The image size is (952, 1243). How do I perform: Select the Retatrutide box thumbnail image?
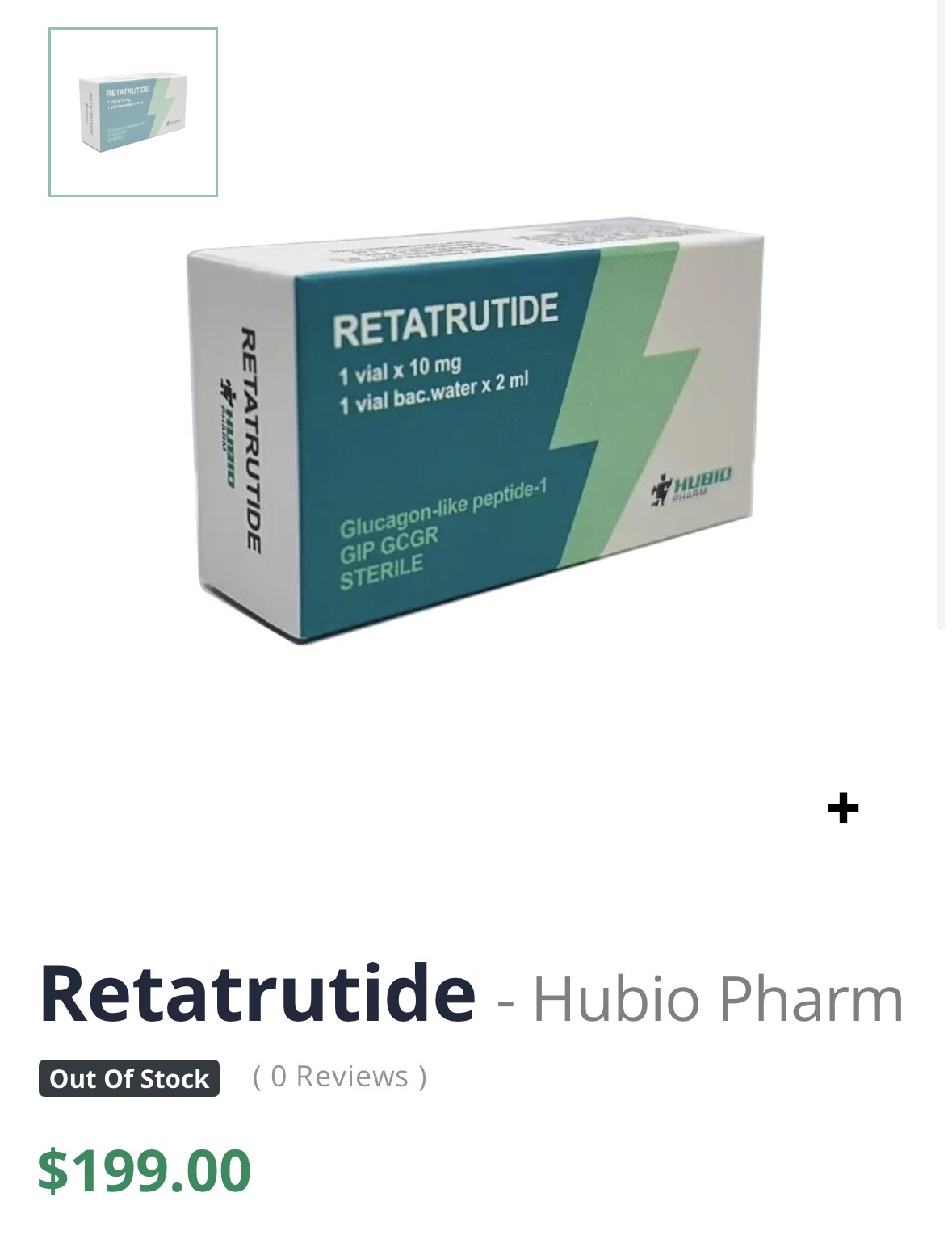[133, 112]
